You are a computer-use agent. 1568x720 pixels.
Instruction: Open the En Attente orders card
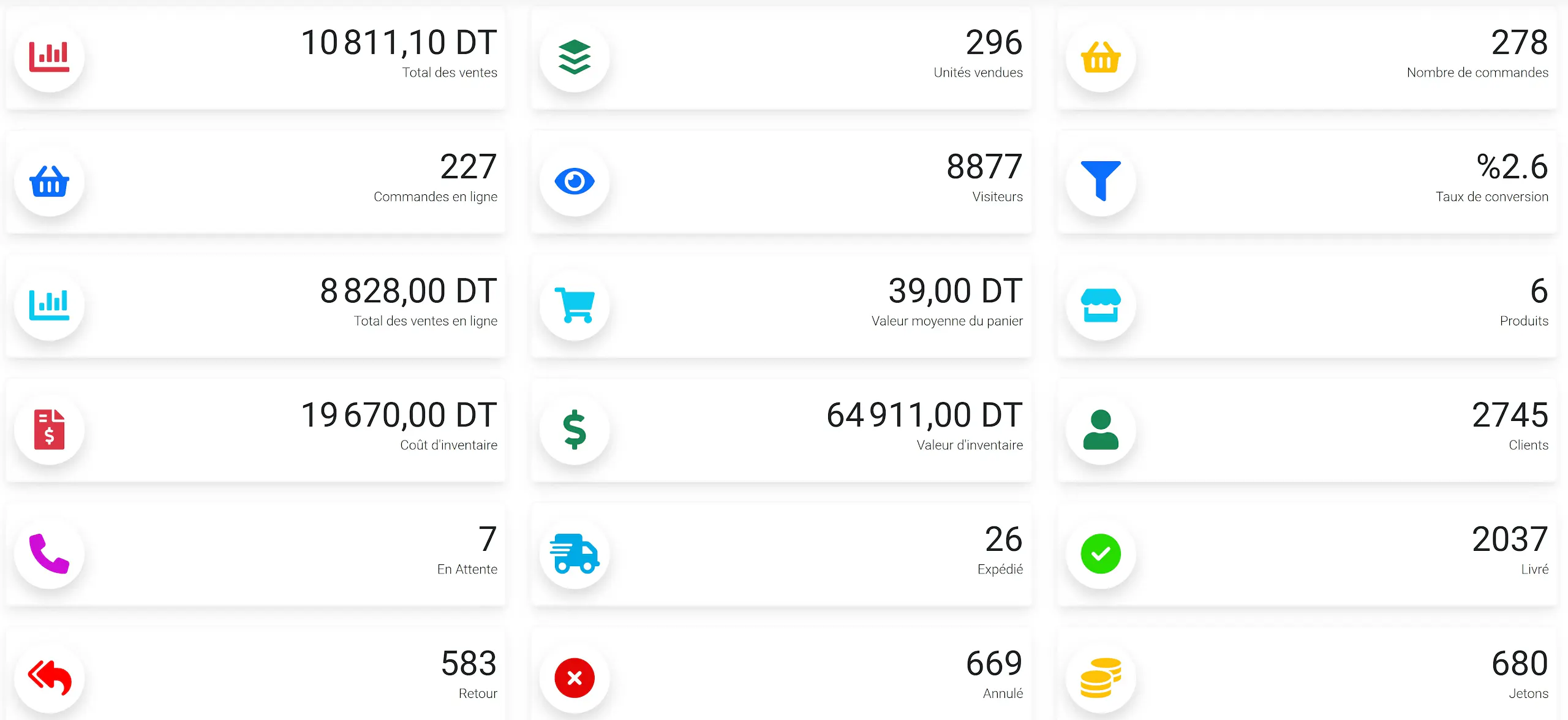(255, 555)
